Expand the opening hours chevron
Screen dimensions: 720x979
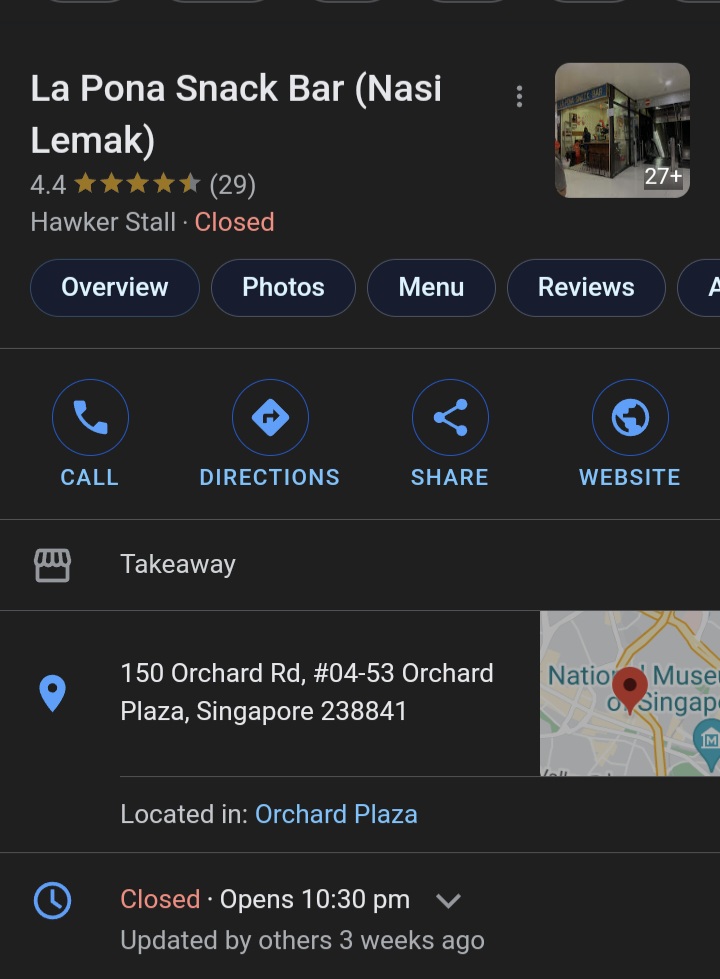point(449,900)
